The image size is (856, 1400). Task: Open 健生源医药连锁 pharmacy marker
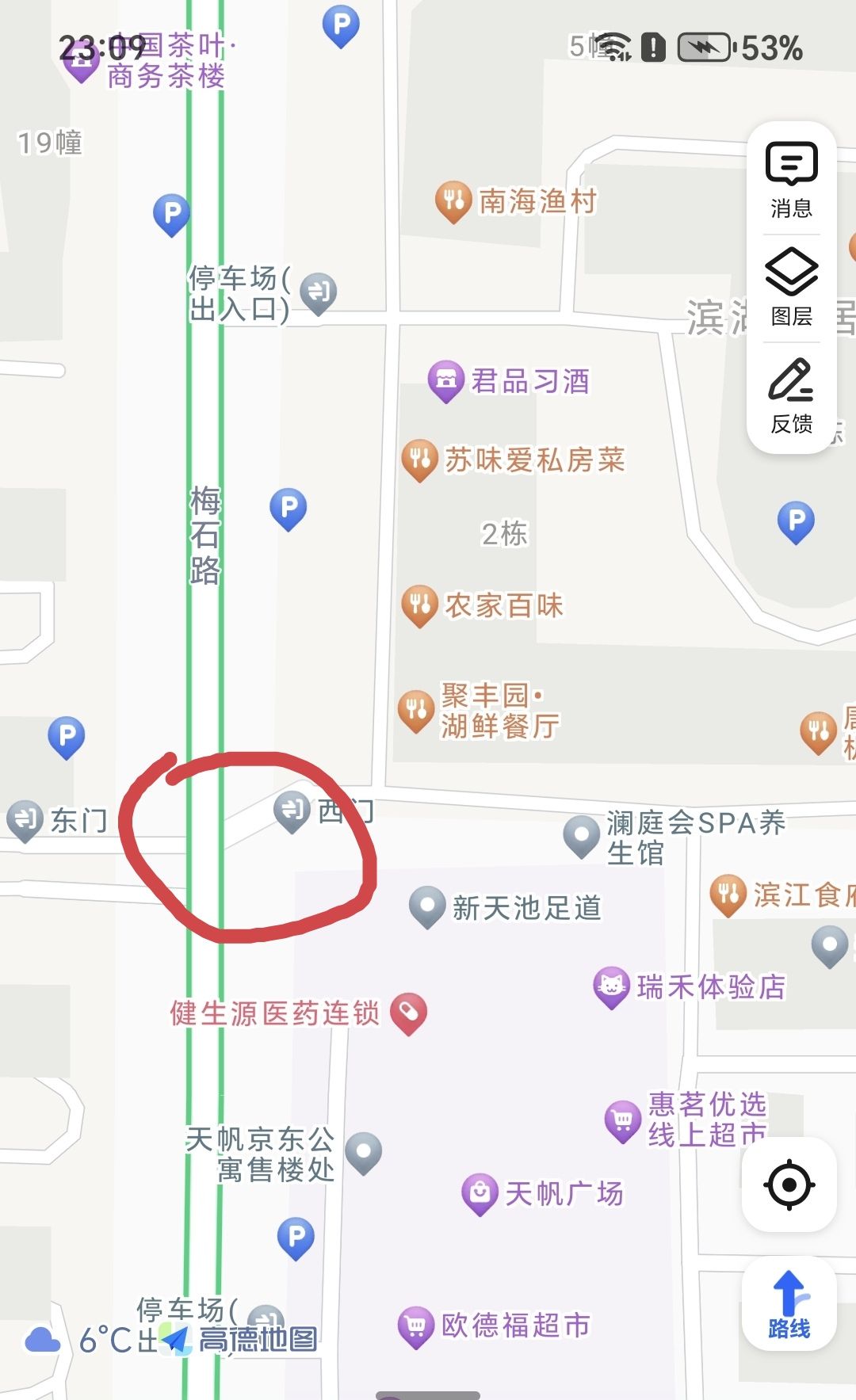(x=409, y=1013)
